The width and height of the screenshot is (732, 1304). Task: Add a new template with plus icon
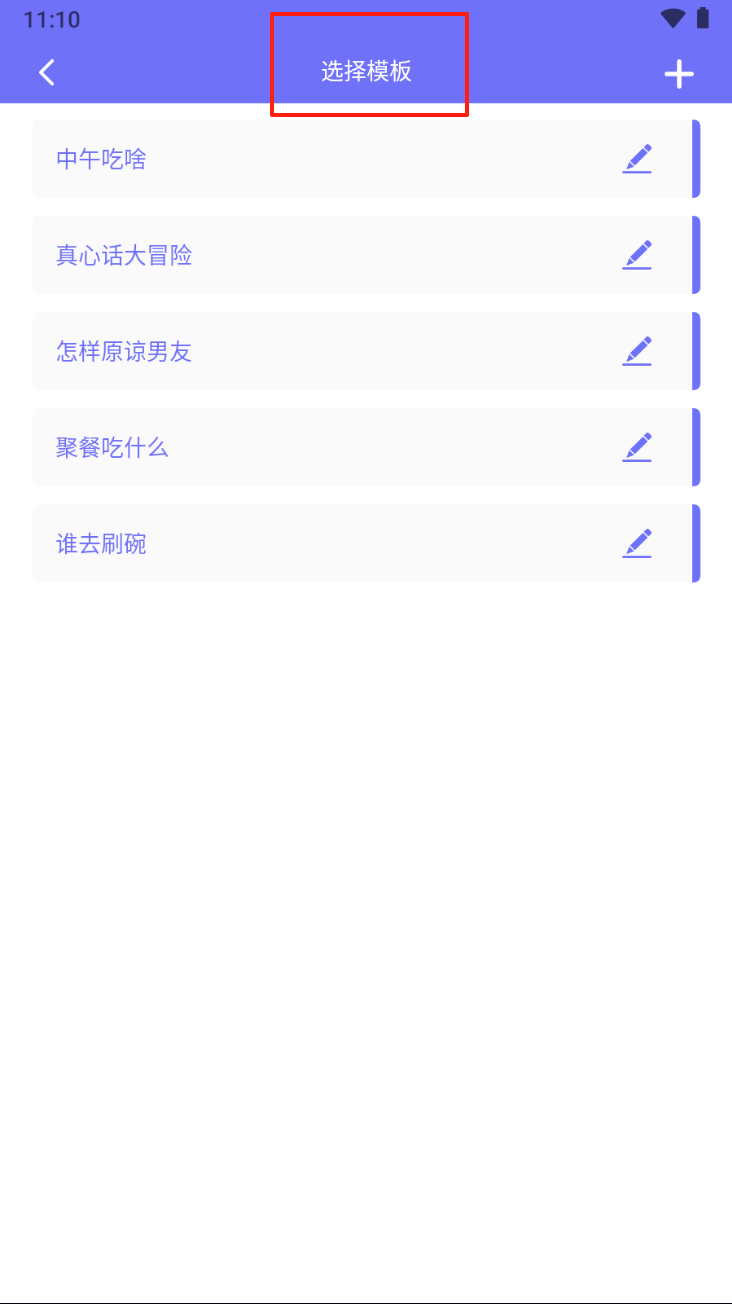click(x=679, y=74)
